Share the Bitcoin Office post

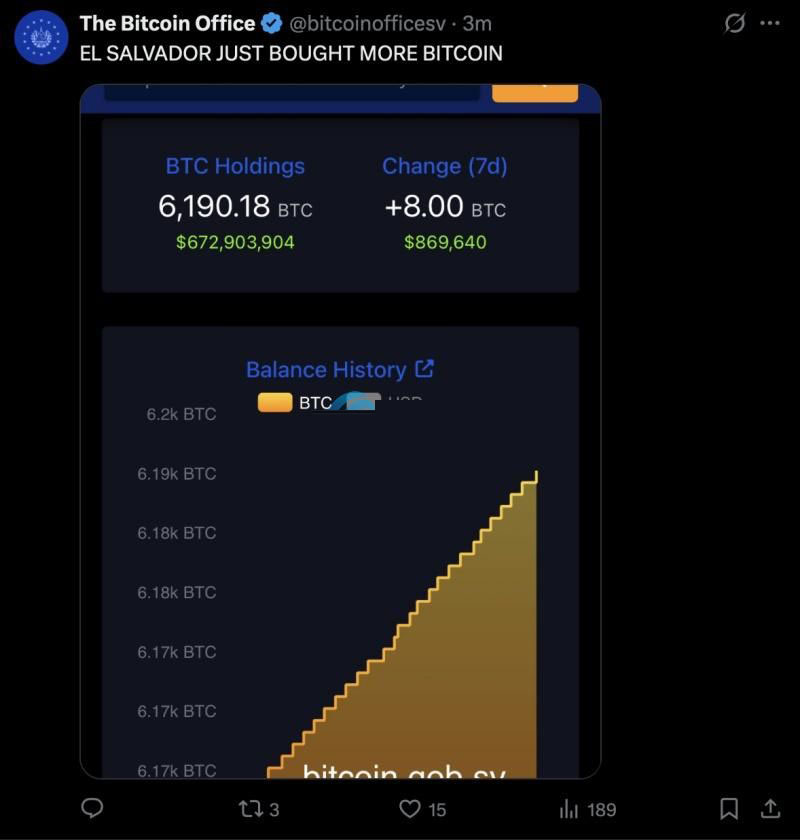[x=770, y=808]
